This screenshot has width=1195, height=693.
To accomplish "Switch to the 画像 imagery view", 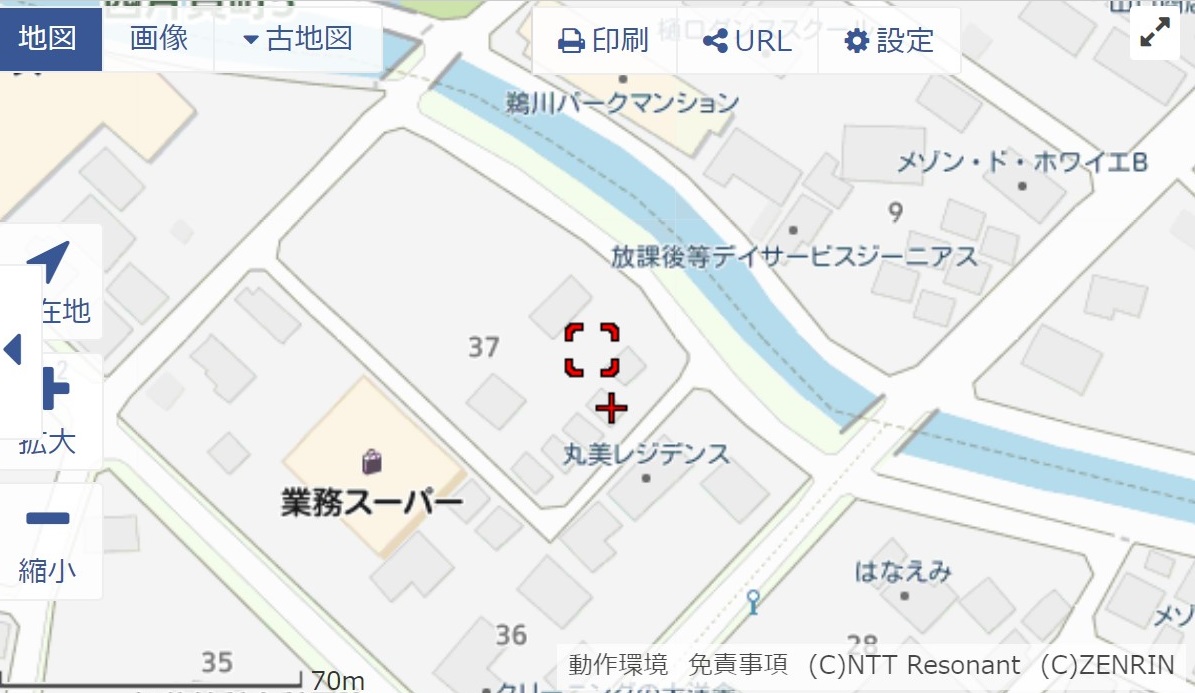I will point(159,39).
